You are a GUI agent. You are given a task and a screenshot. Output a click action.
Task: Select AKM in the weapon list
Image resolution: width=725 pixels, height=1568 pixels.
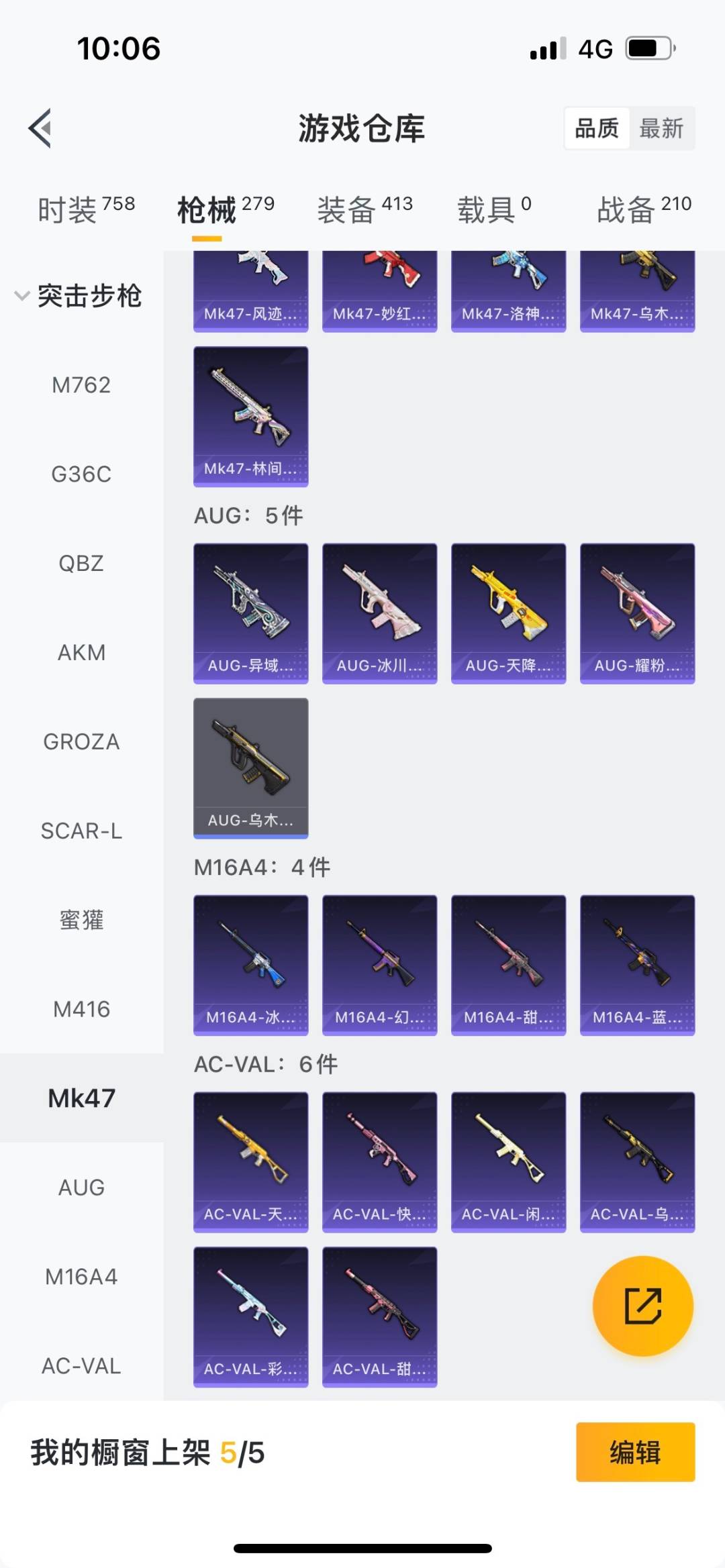[x=81, y=652]
